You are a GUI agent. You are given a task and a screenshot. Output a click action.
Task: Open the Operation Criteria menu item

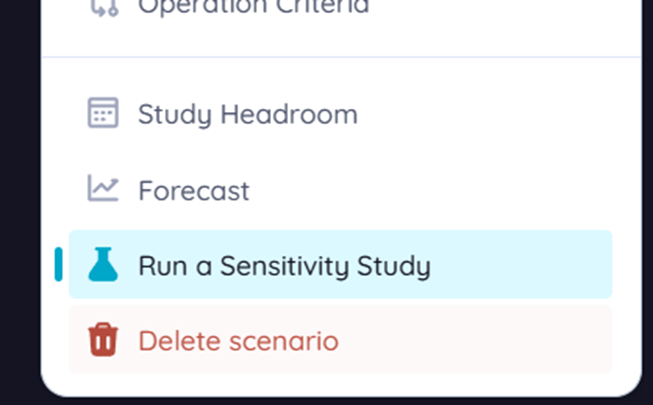(x=252, y=7)
